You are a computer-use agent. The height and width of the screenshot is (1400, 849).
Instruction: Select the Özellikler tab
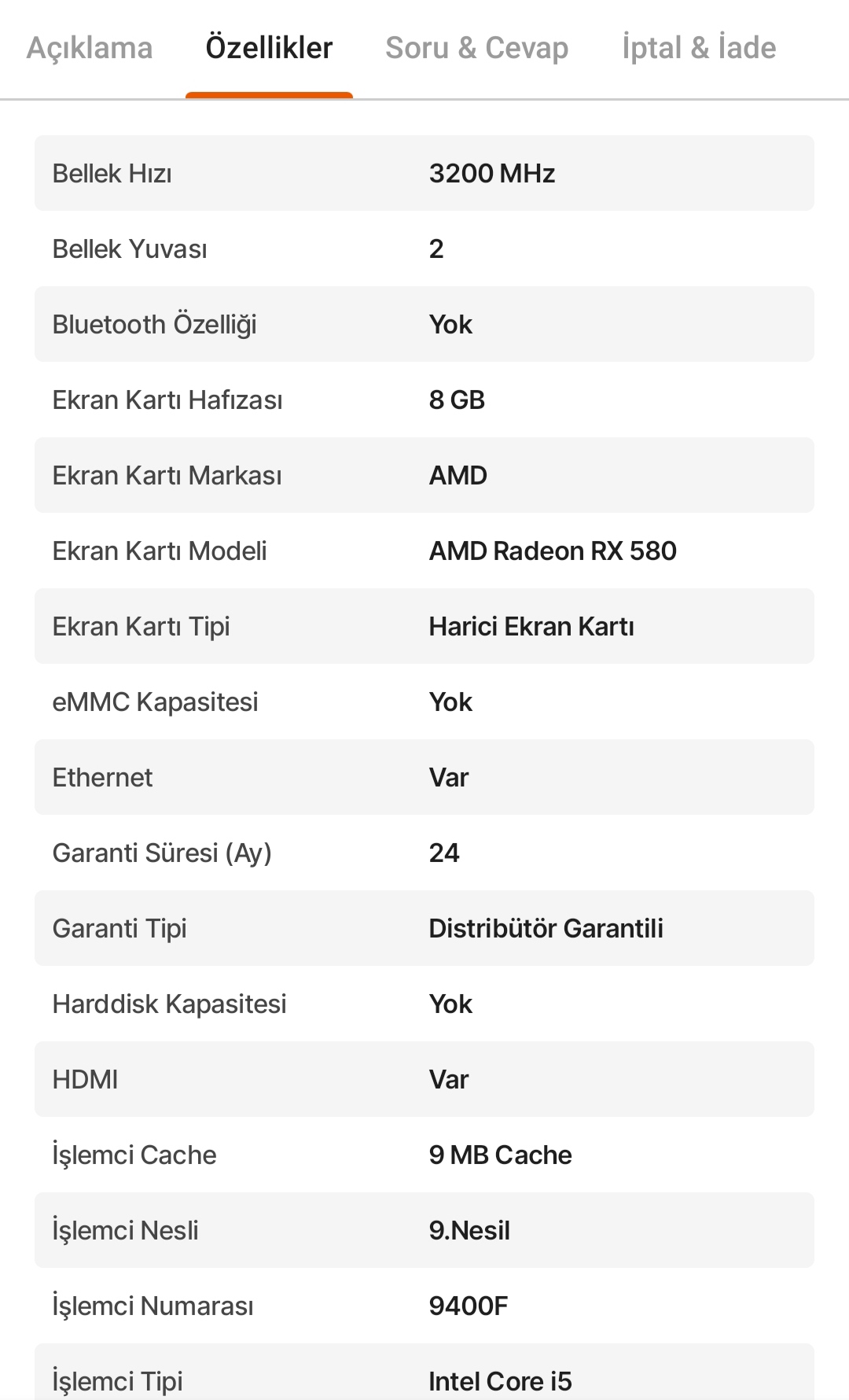(x=269, y=49)
